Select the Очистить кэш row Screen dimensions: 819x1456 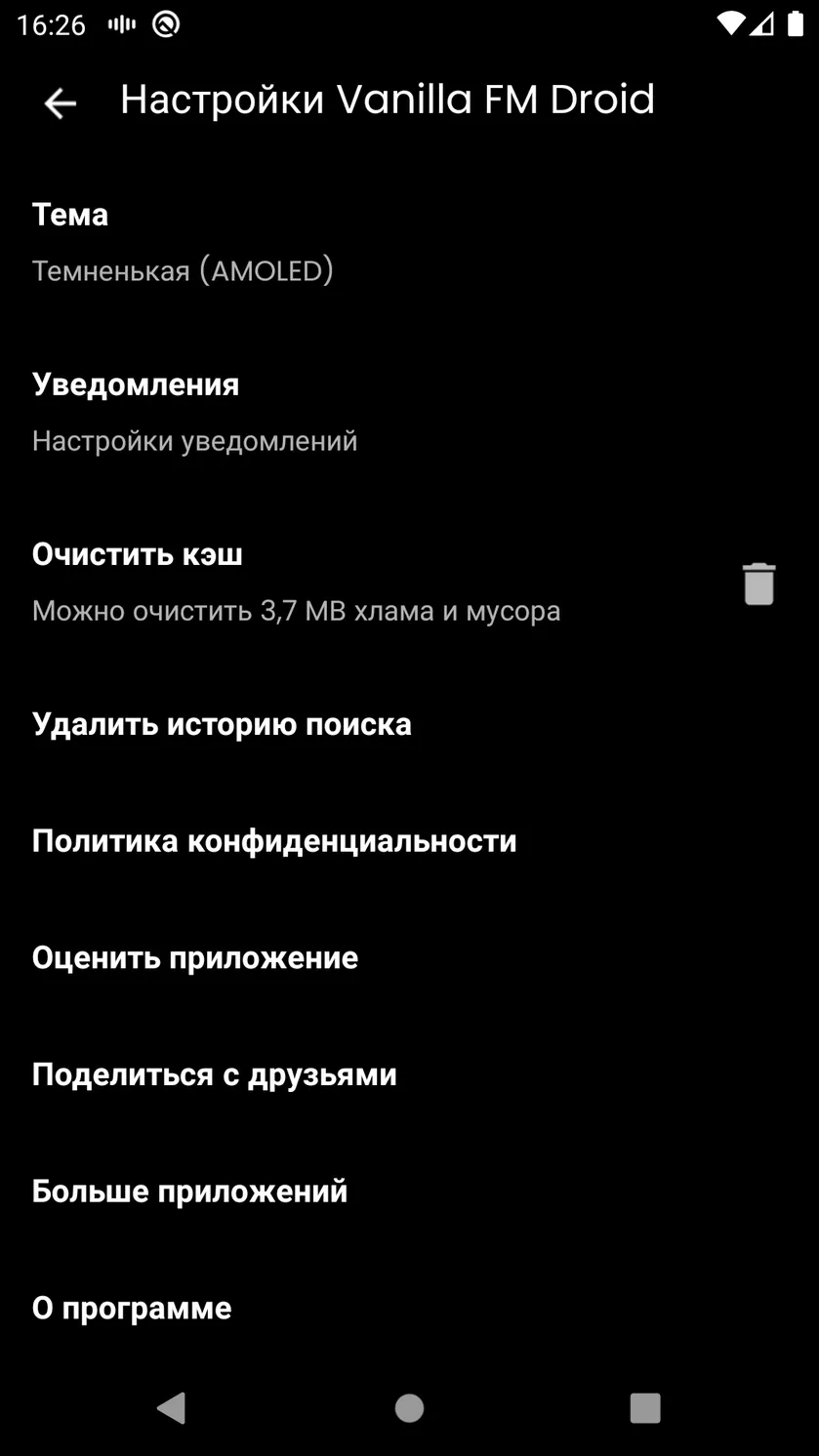click(409, 582)
